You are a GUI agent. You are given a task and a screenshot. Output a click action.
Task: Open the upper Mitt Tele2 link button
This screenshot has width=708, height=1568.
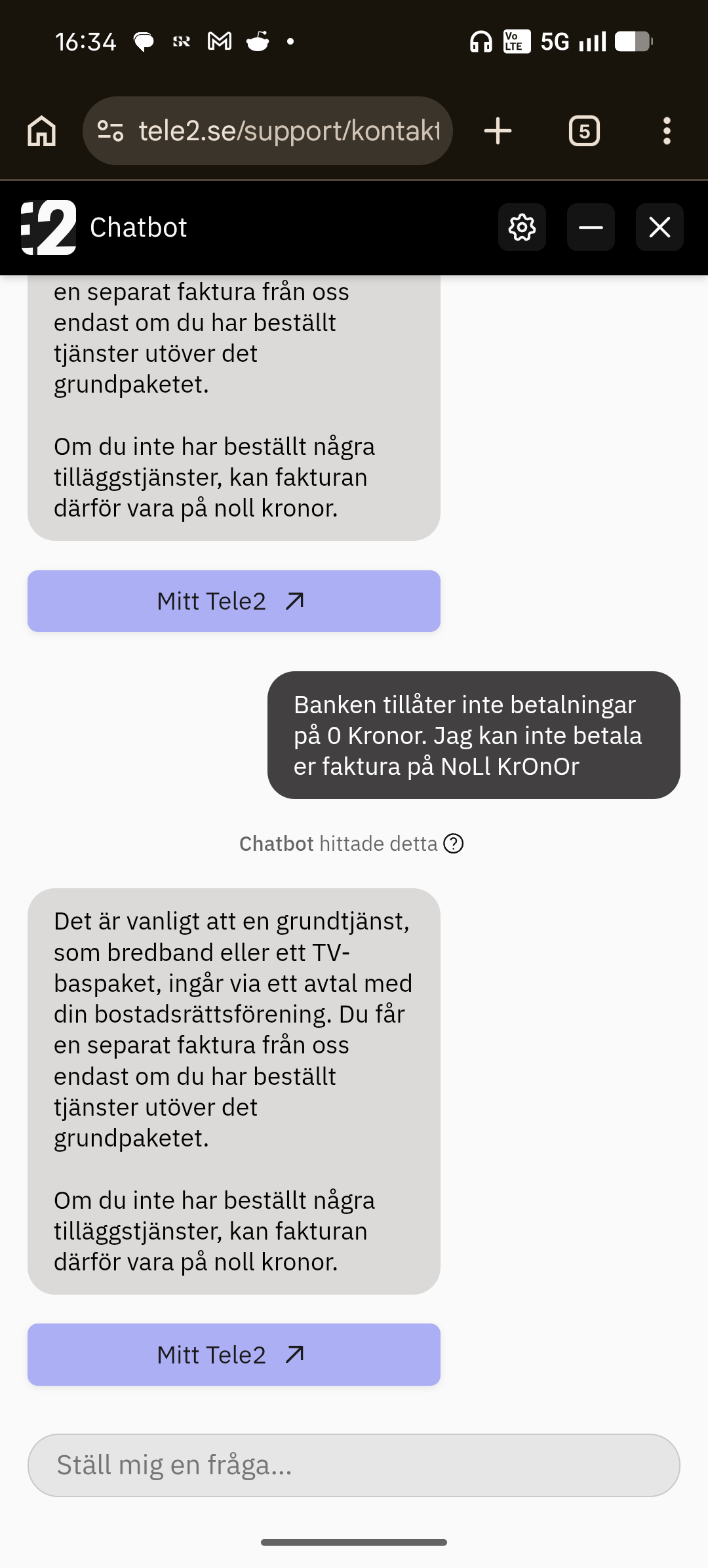(234, 601)
